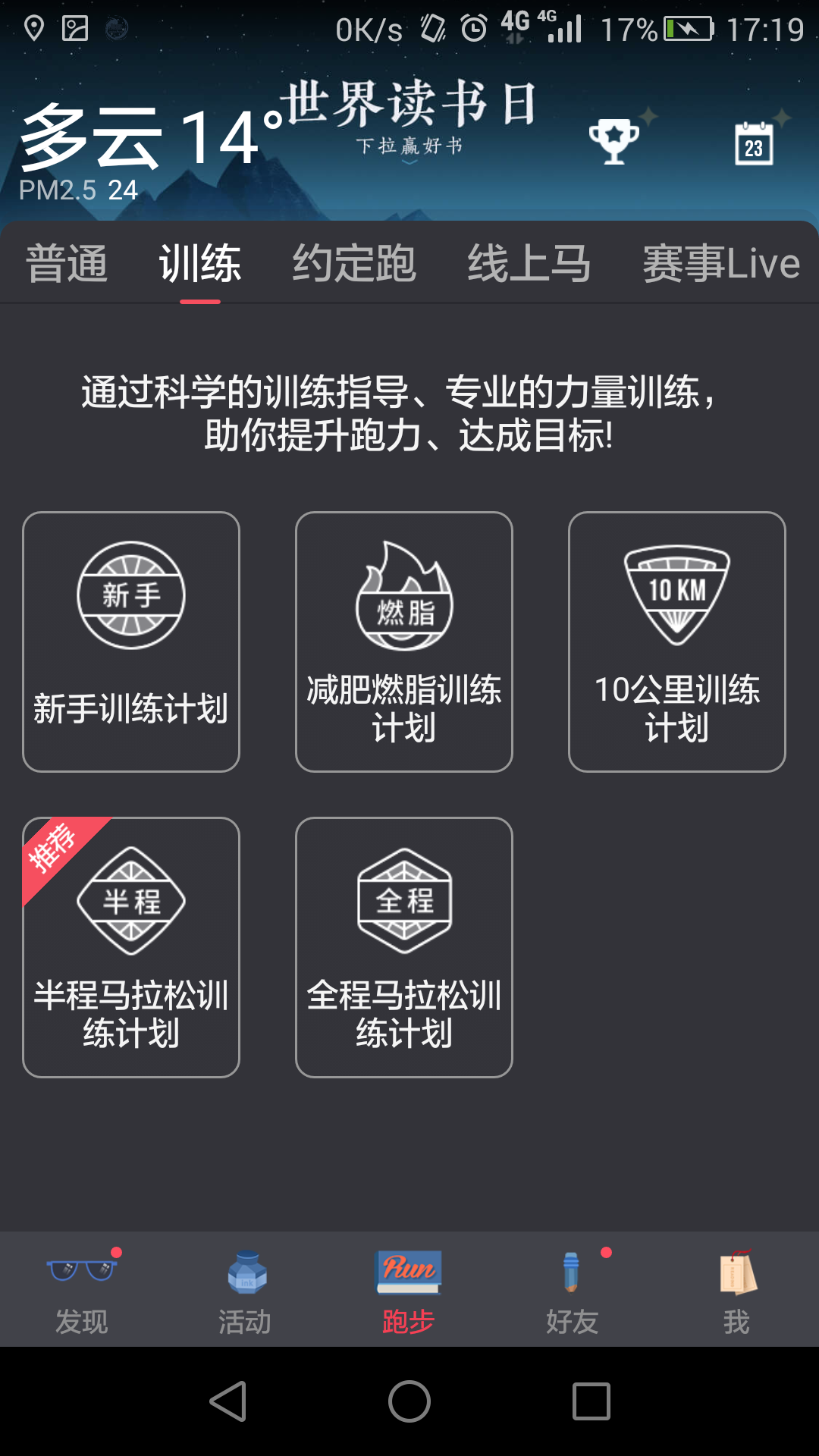Open the 减肥燃脂训练计划 card
Image resolution: width=819 pixels, height=1456 pixels.
(x=404, y=642)
